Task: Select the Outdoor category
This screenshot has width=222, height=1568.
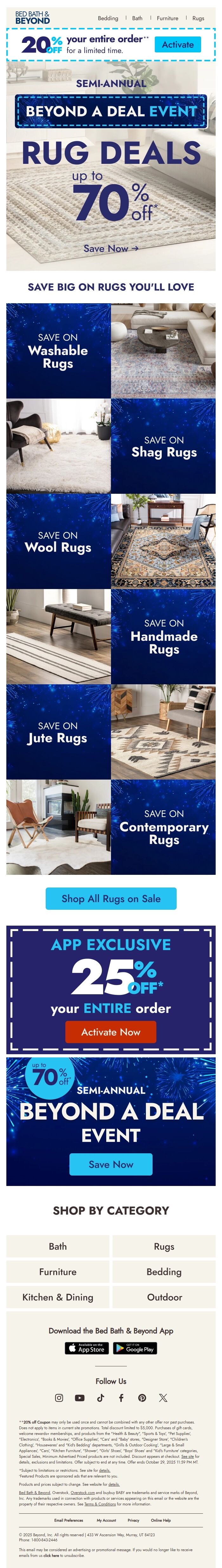Action: (164, 1297)
